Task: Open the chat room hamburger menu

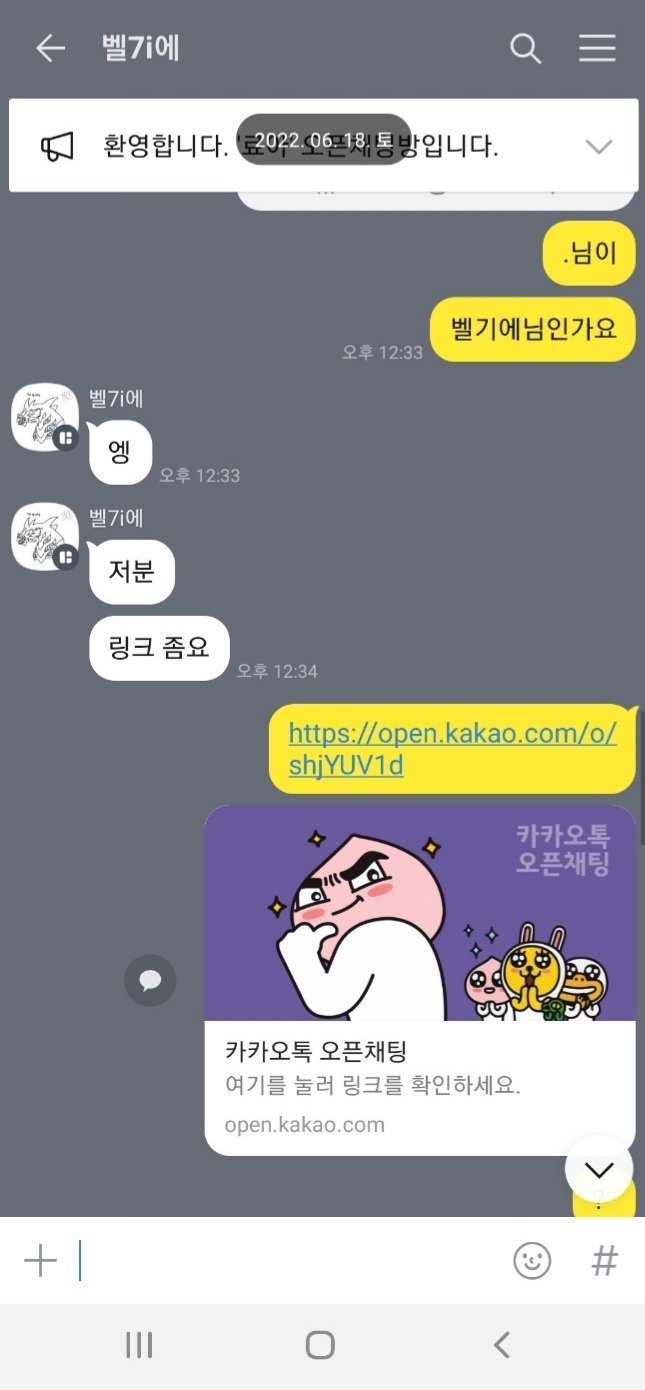Action: click(597, 48)
